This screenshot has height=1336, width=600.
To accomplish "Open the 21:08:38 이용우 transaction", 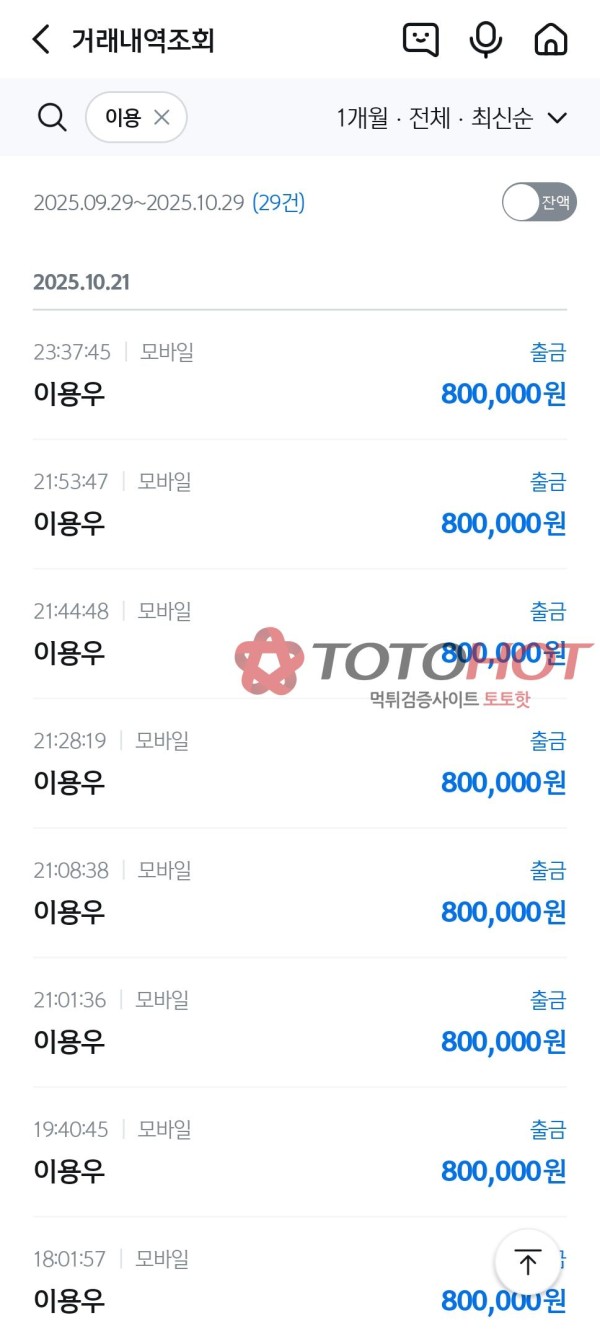I will coord(300,892).
